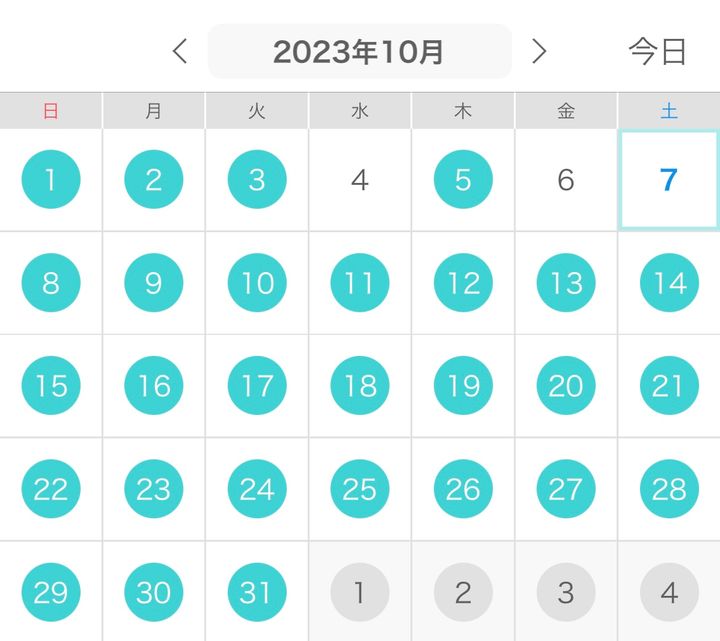Select October 1 on the calendar
Viewport: 720px width, 641px height.
pyautogui.click(x=51, y=180)
